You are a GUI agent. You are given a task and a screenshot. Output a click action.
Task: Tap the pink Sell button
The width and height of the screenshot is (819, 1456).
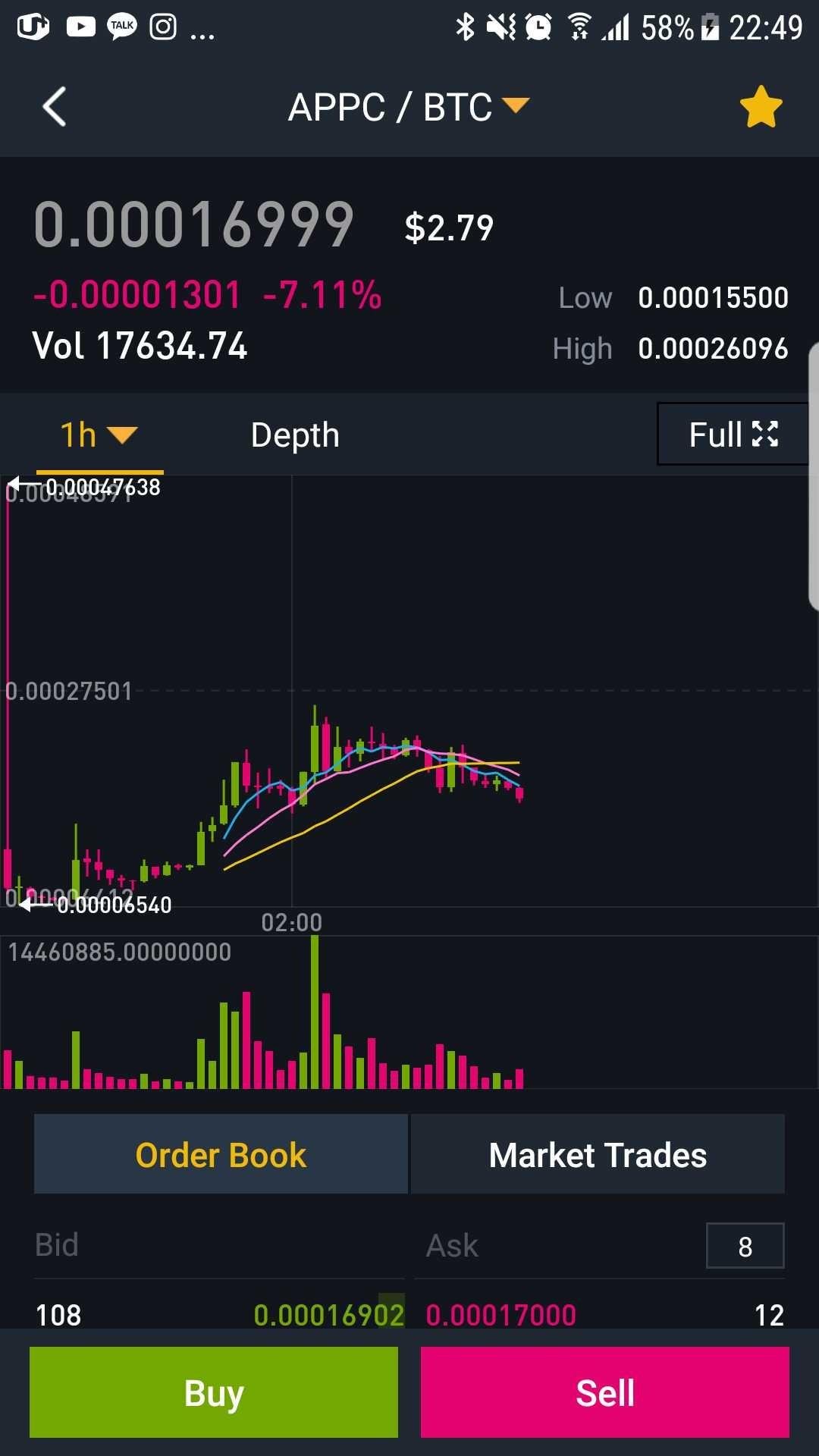tap(605, 1392)
